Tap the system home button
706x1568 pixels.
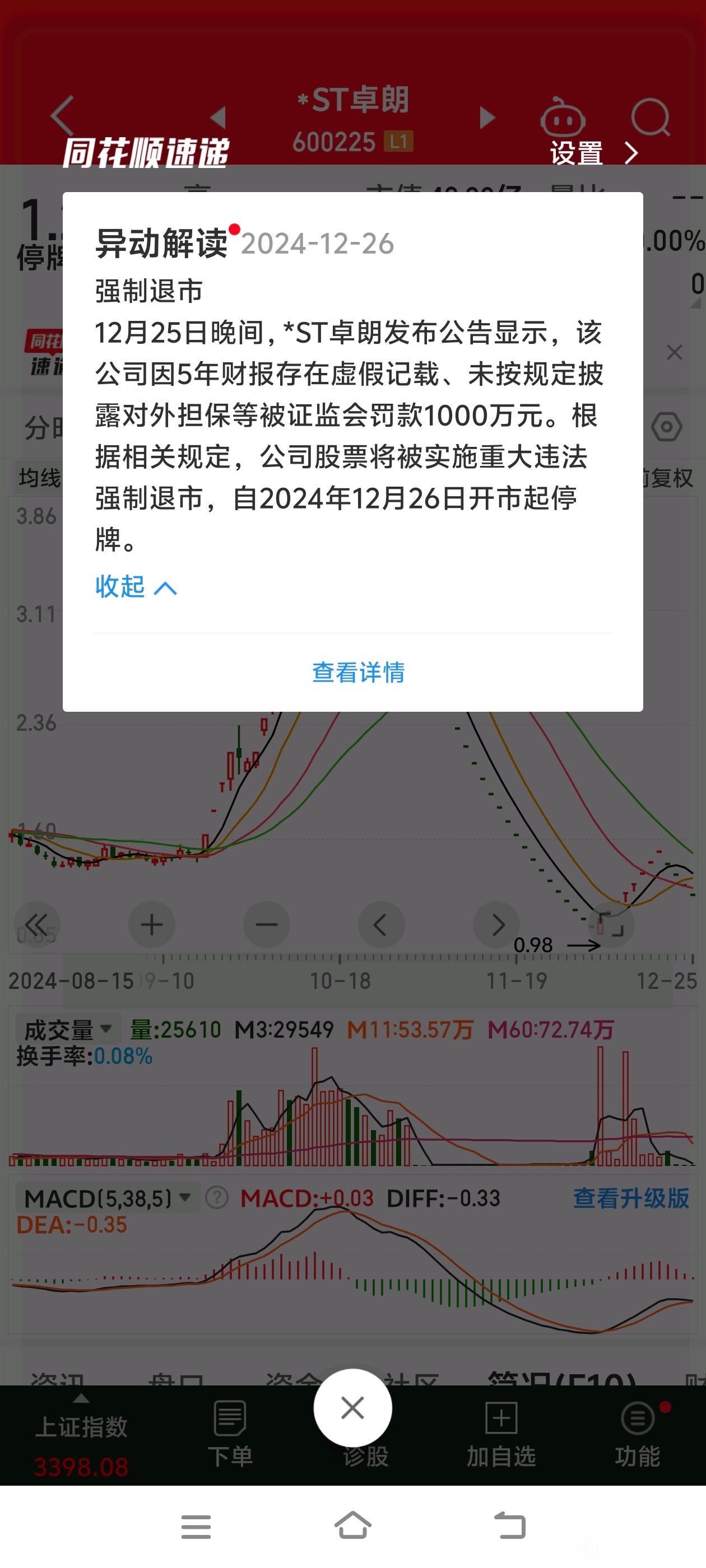pos(352,1525)
